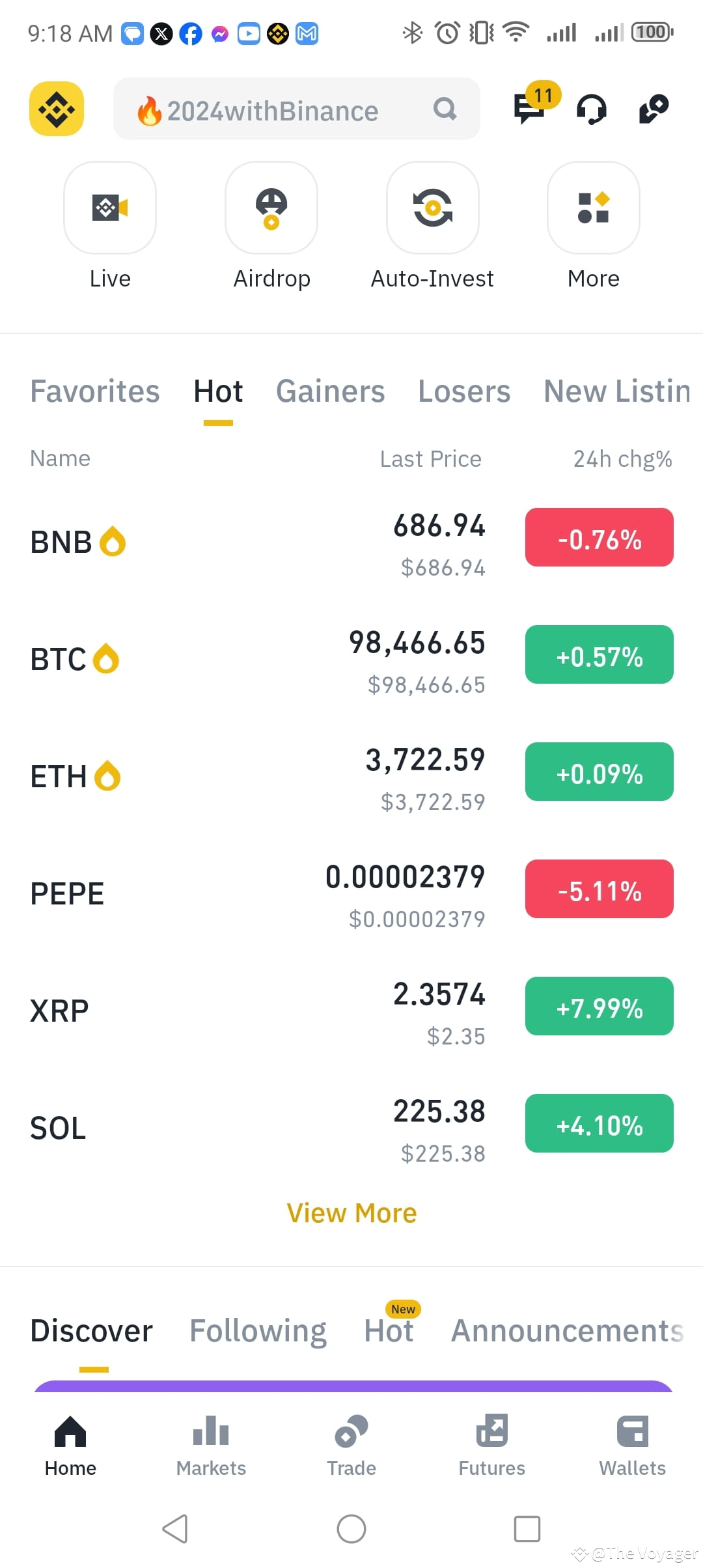Open the Wallets tab
Screen dimensions: 703x1568
tap(633, 1446)
